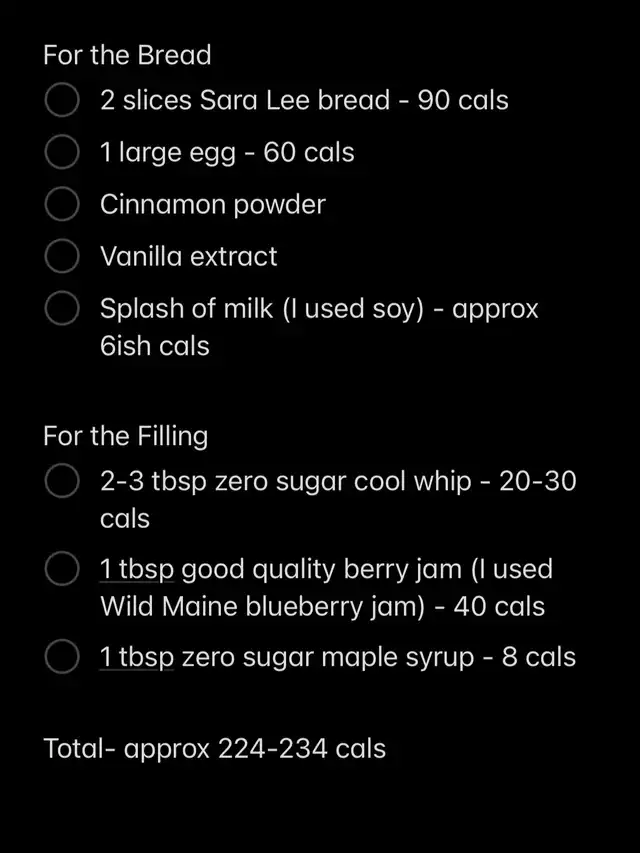Image resolution: width=640 pixels, height=853 pixels.
Task: Check the Vanilla extract item
Action: coord(62,256)
